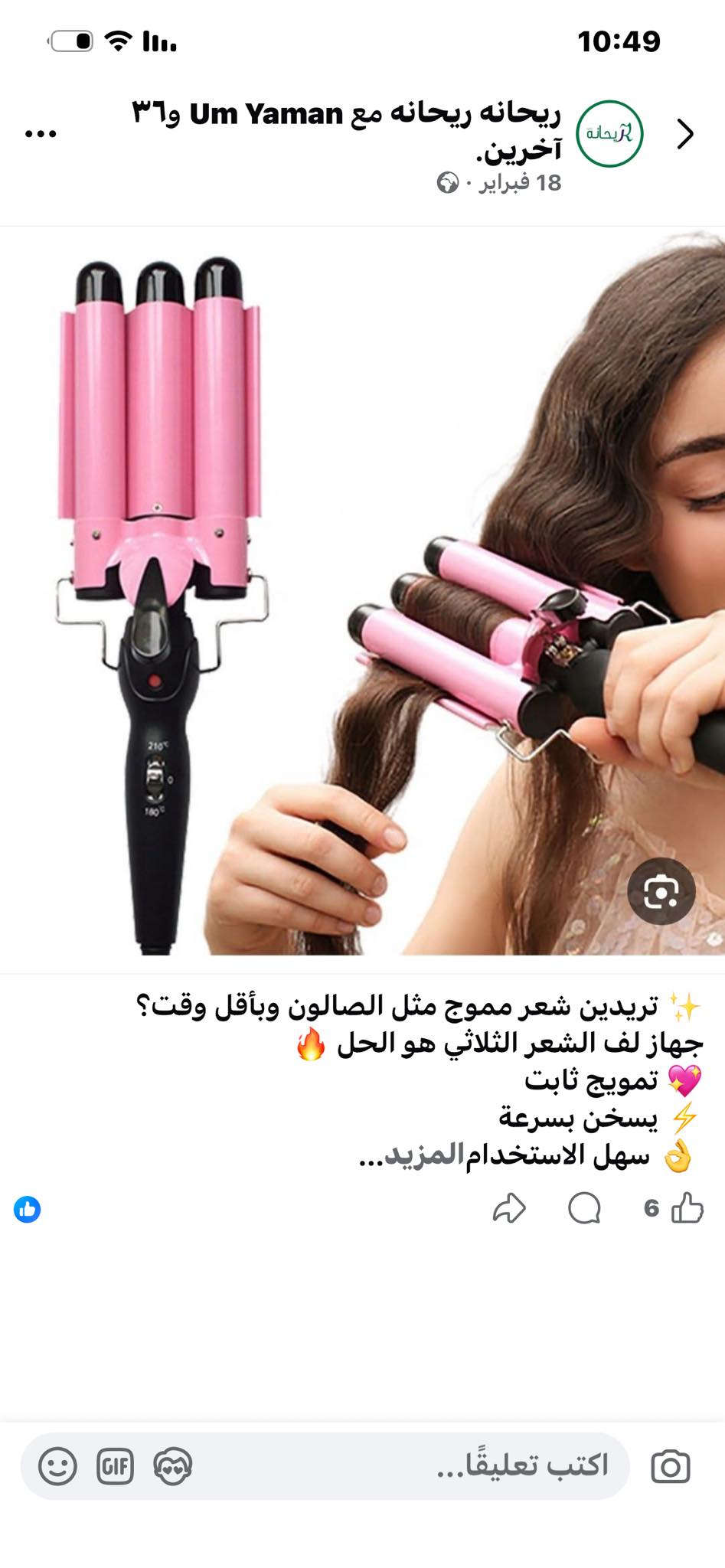Open Um Yaman tagged profile link
Screen dimensions: 725x1568
[266, 114]
